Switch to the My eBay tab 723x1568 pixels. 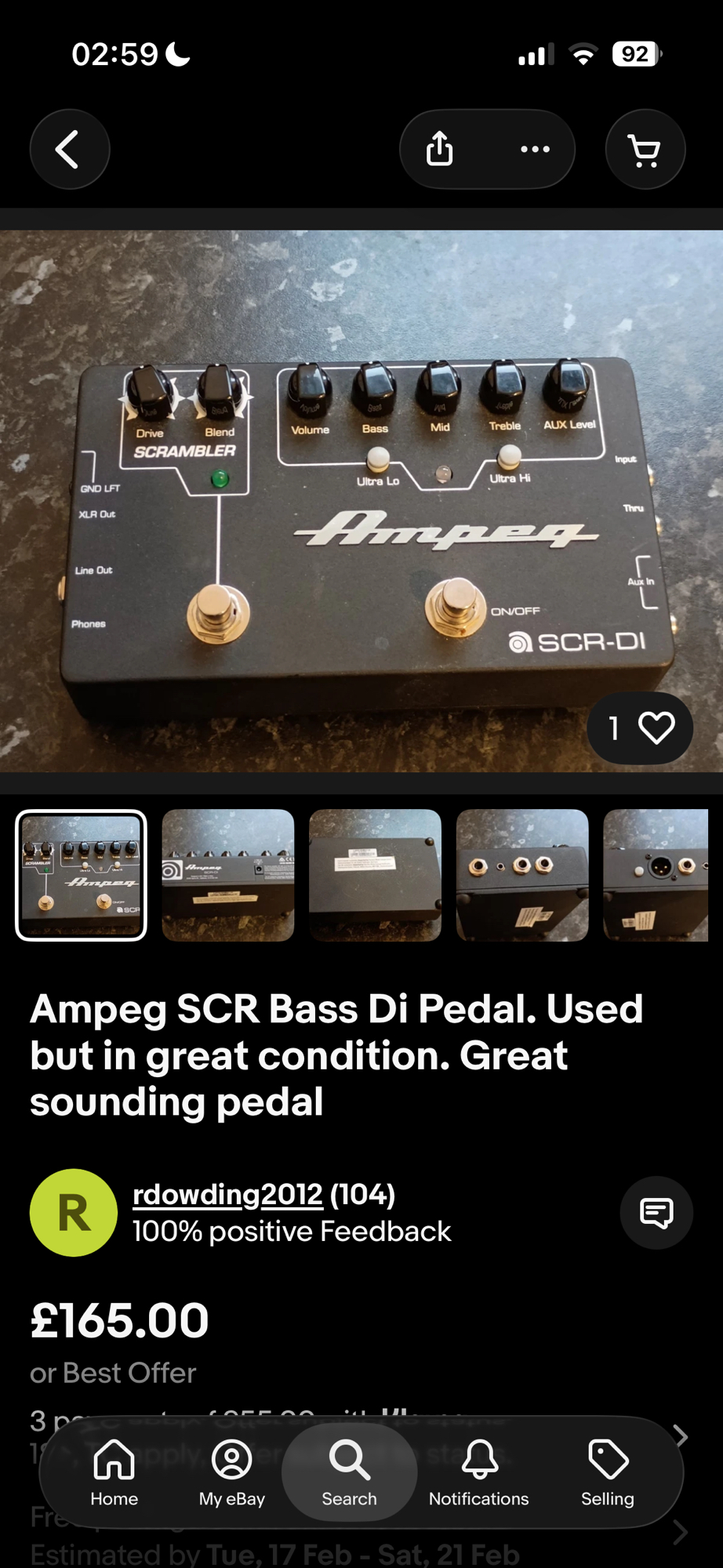point(232,1473)
